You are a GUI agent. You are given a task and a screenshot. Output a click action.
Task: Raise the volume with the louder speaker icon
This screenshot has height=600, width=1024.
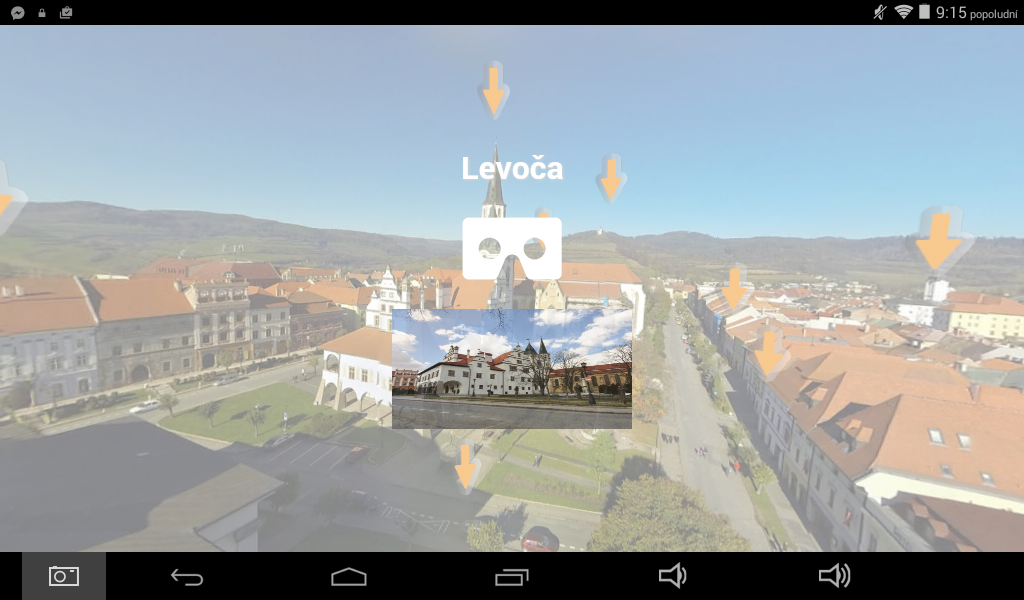[x=834, y=576]
